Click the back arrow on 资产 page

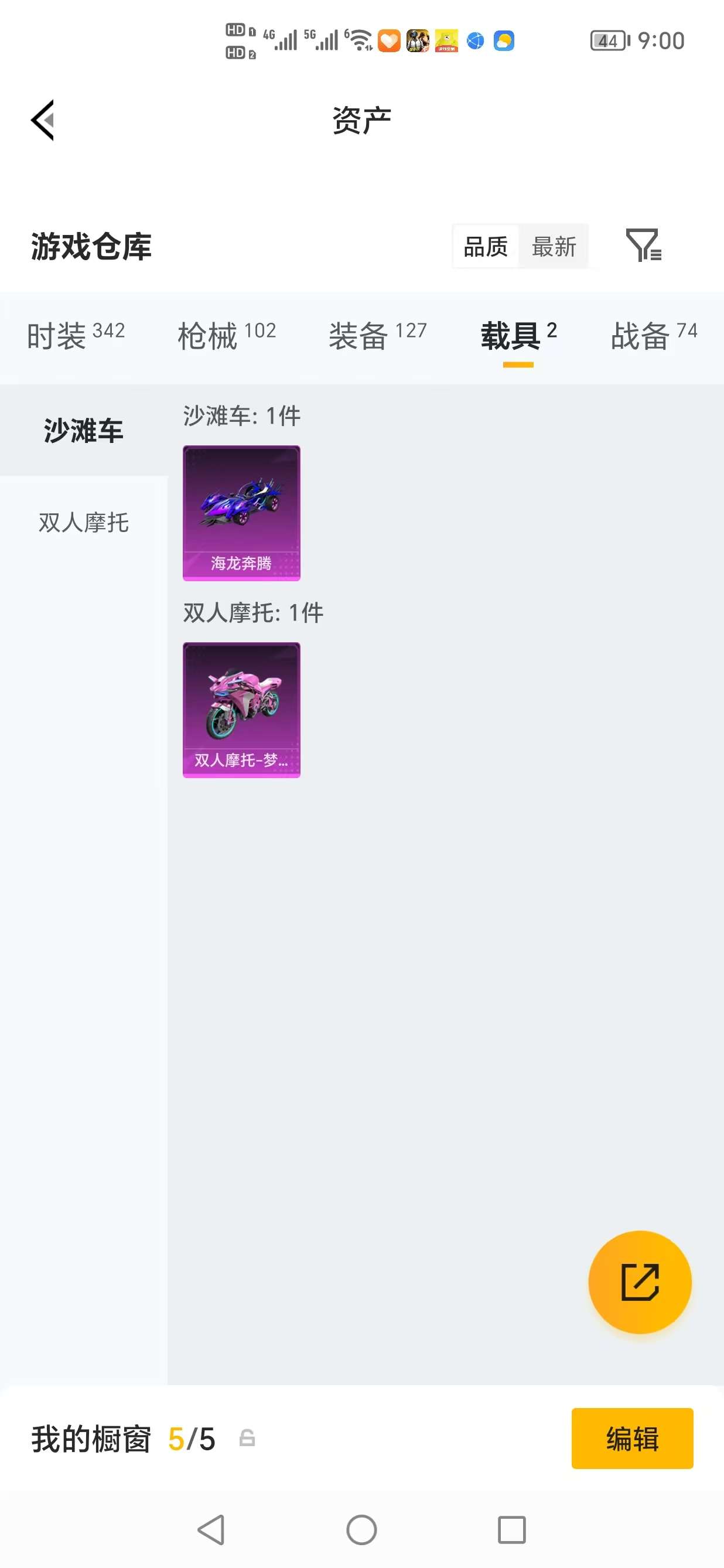(43, 120)
